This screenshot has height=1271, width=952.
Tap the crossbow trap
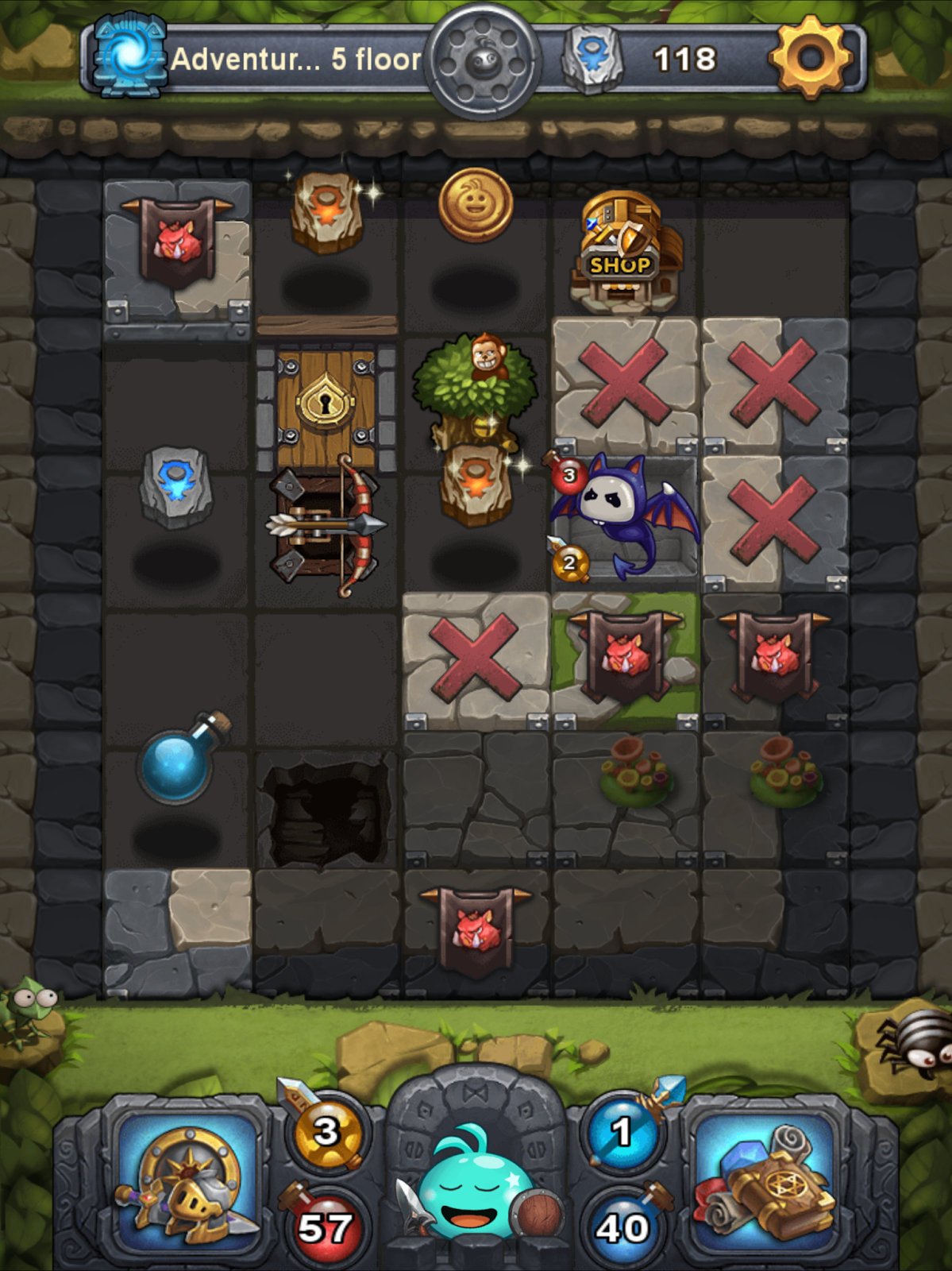[326, 524]
